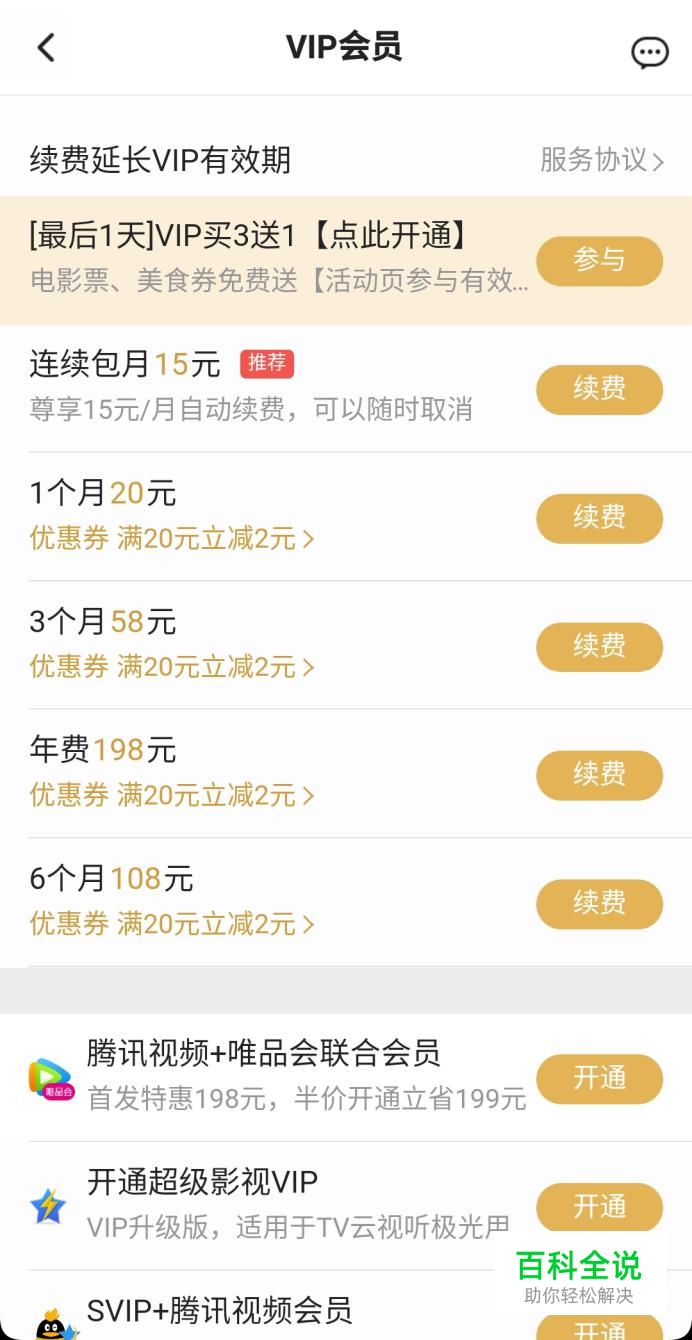Open the chat bubble icon in header

pos(649,51)
